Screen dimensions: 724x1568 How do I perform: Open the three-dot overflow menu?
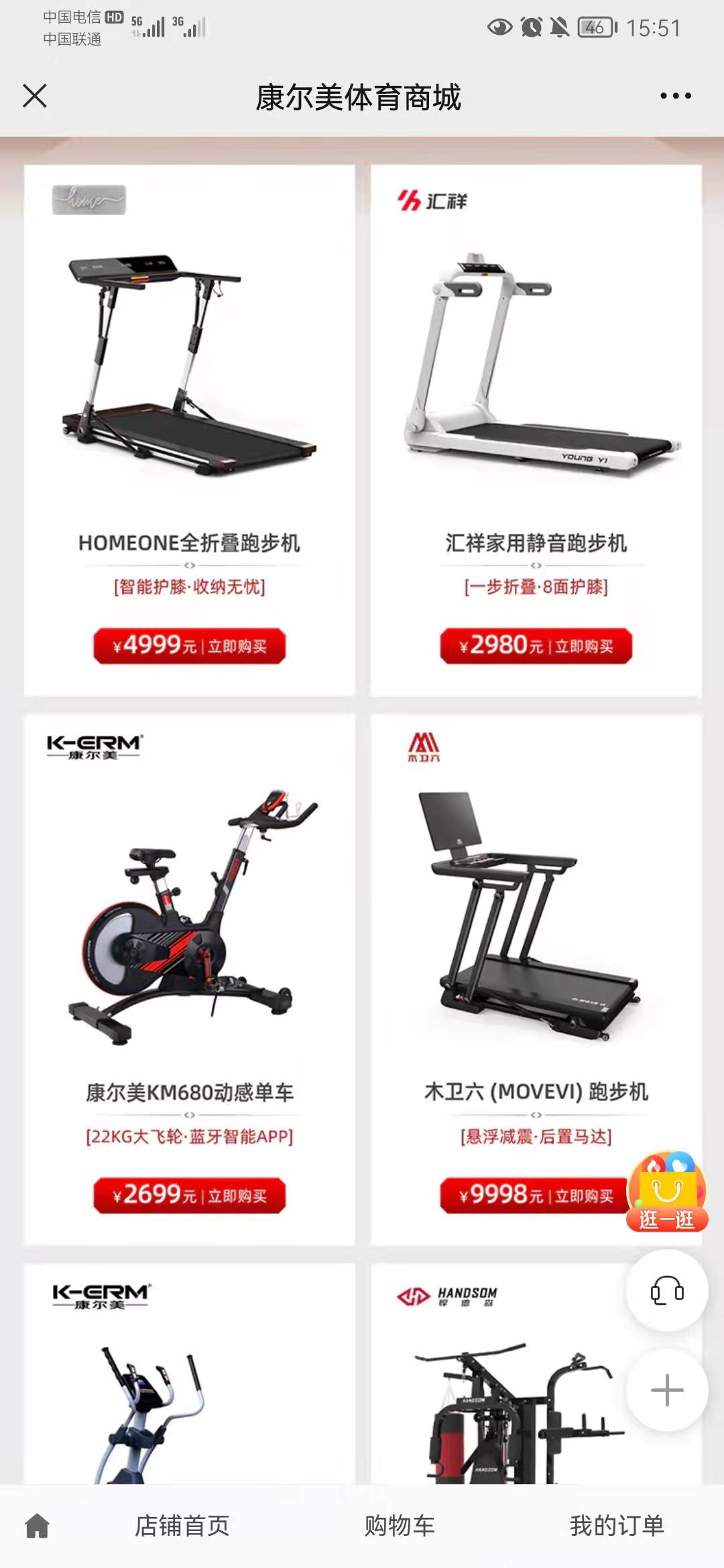(675, 96)
